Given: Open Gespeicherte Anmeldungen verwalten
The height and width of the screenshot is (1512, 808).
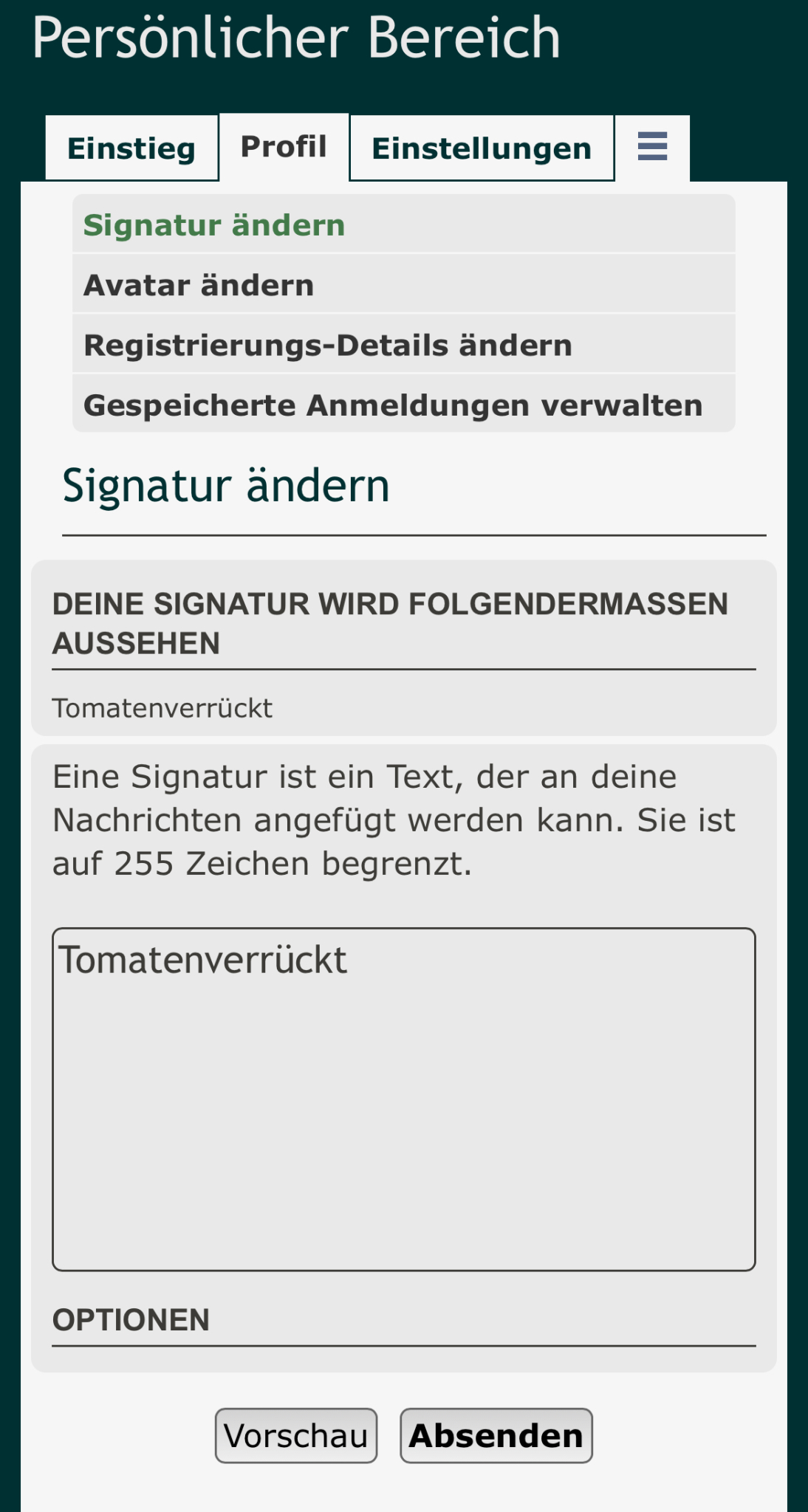Looking at the screenshot, I should click(x=393, y=405).
